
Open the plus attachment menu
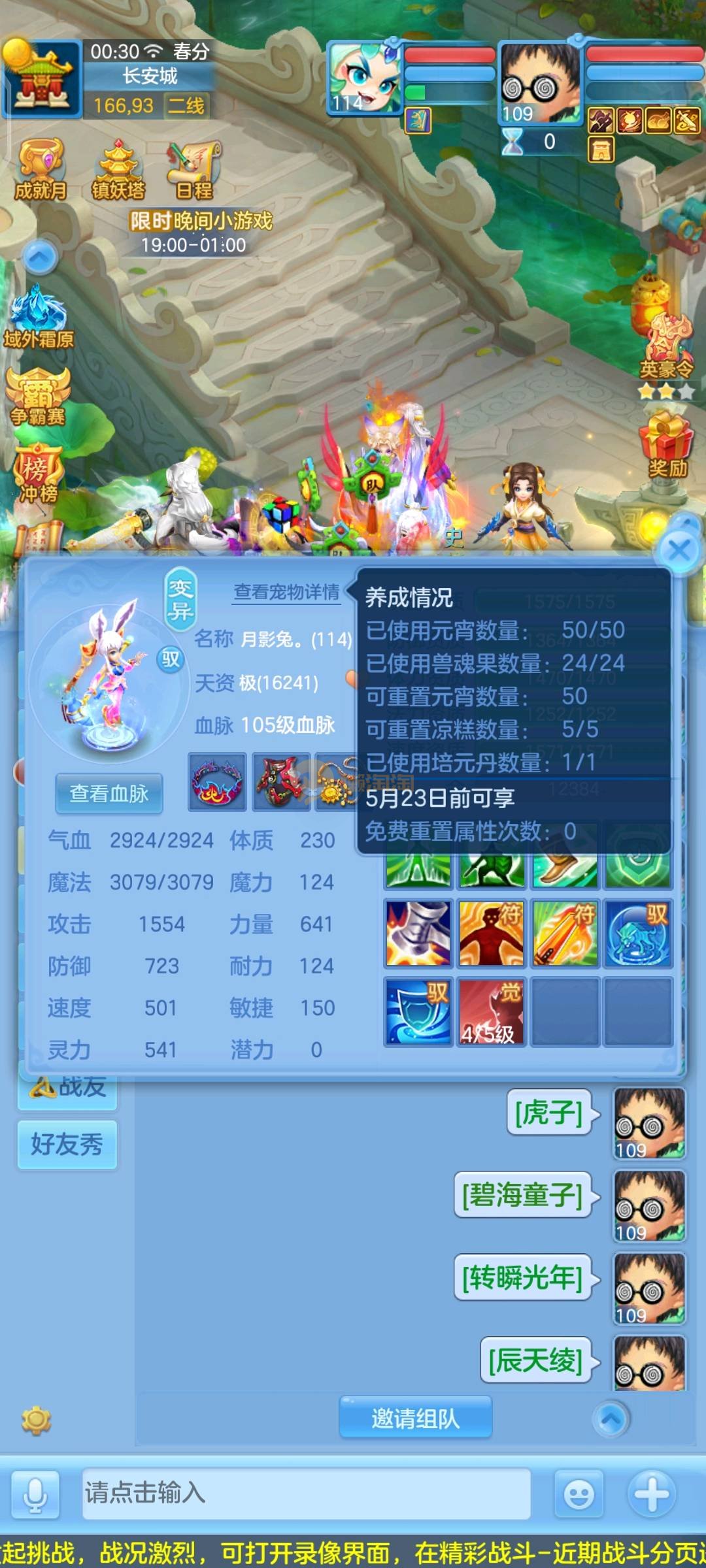652,1493
